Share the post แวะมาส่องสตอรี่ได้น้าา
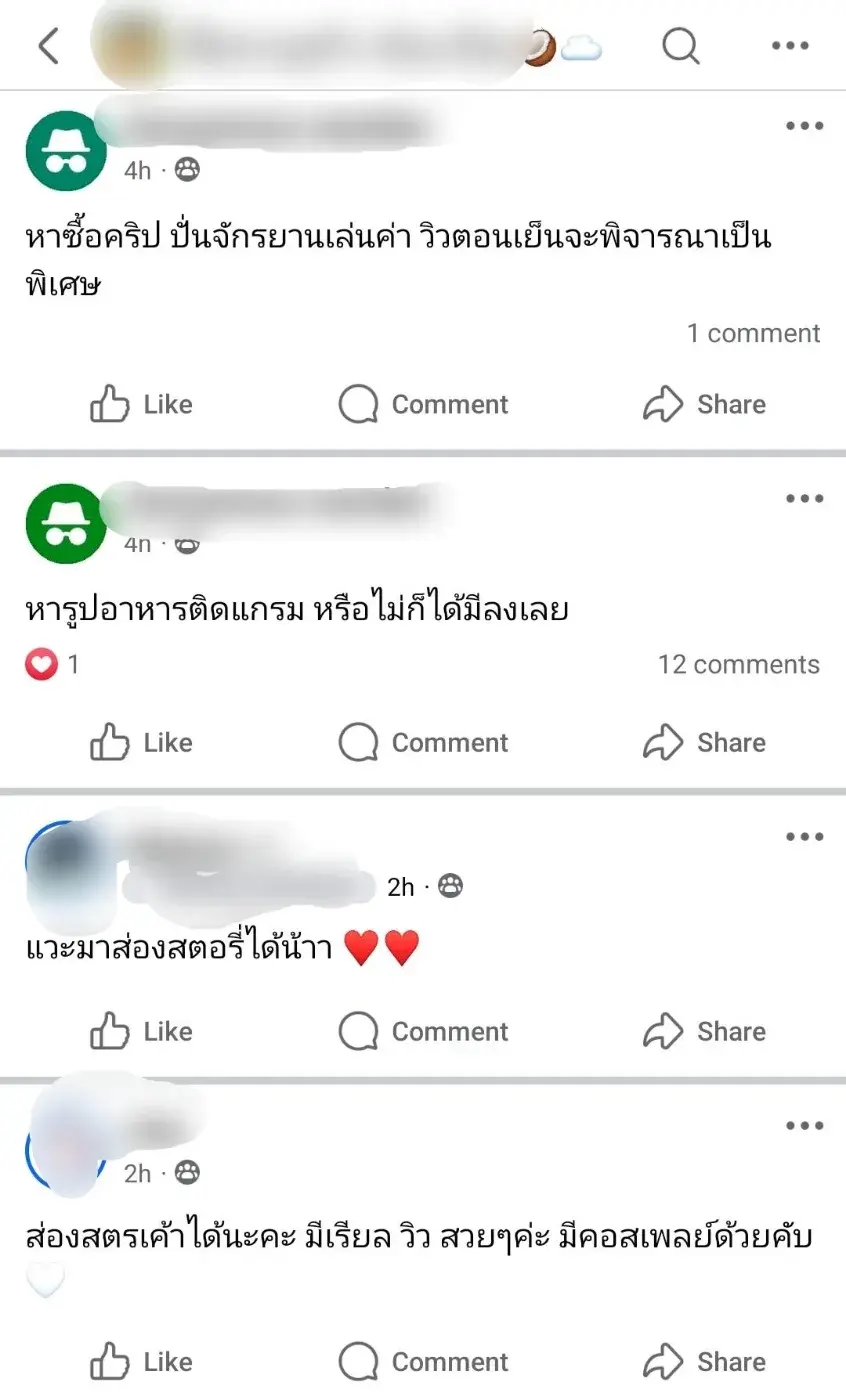This screenshot has height=1400, width=846. (x=704, y=1032)
